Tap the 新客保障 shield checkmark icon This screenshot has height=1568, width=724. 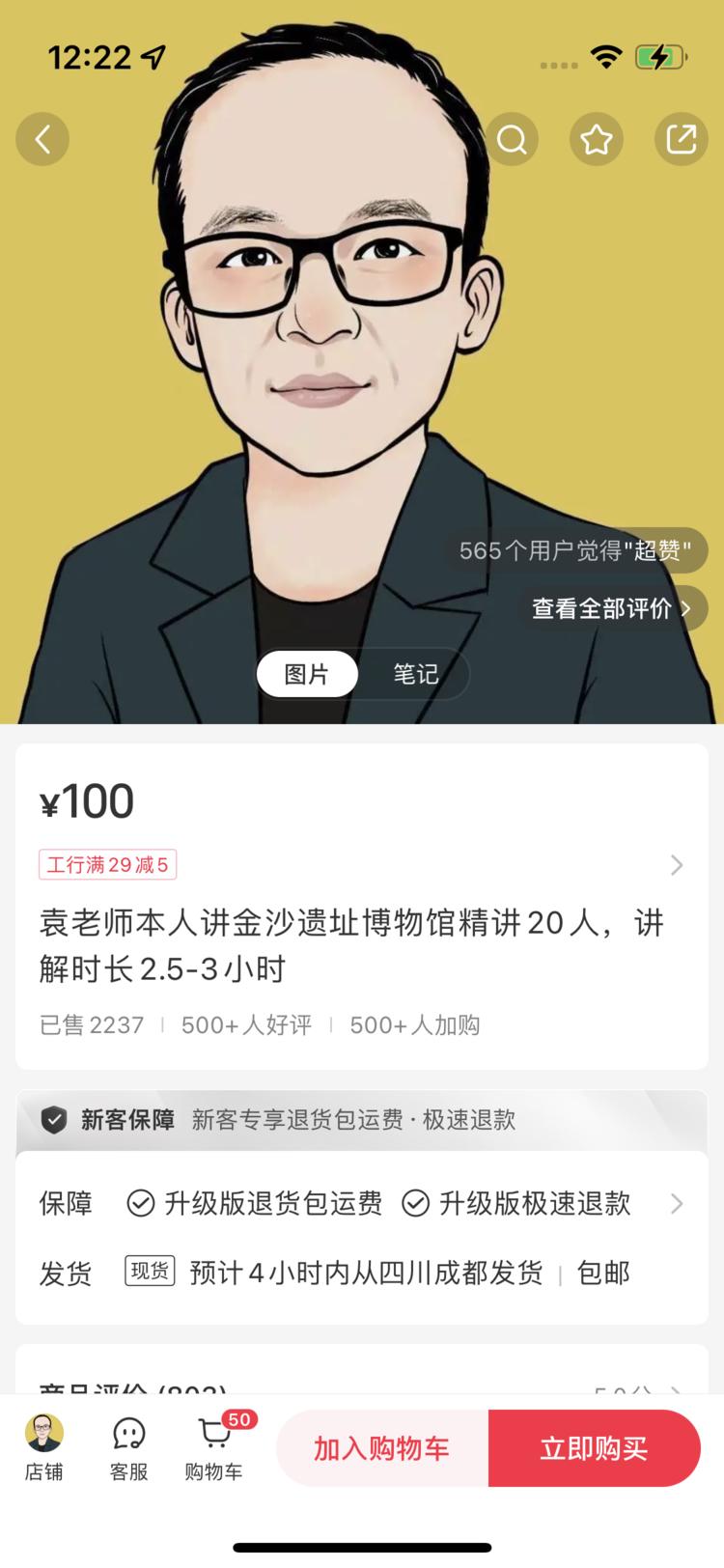click(x=53, y=1121)
